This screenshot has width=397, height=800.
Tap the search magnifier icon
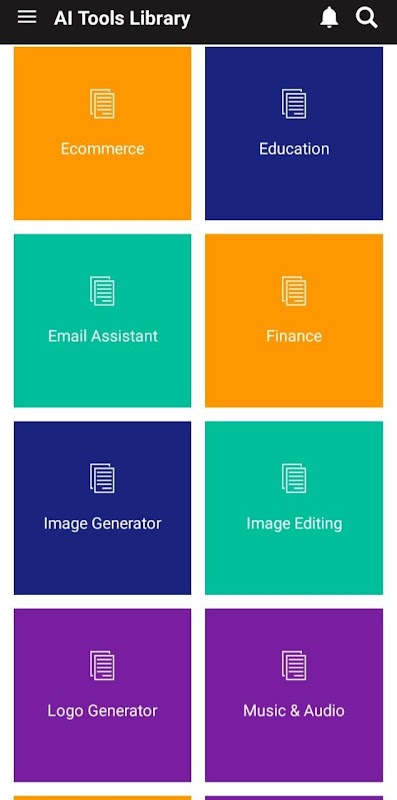pos(366,18)
